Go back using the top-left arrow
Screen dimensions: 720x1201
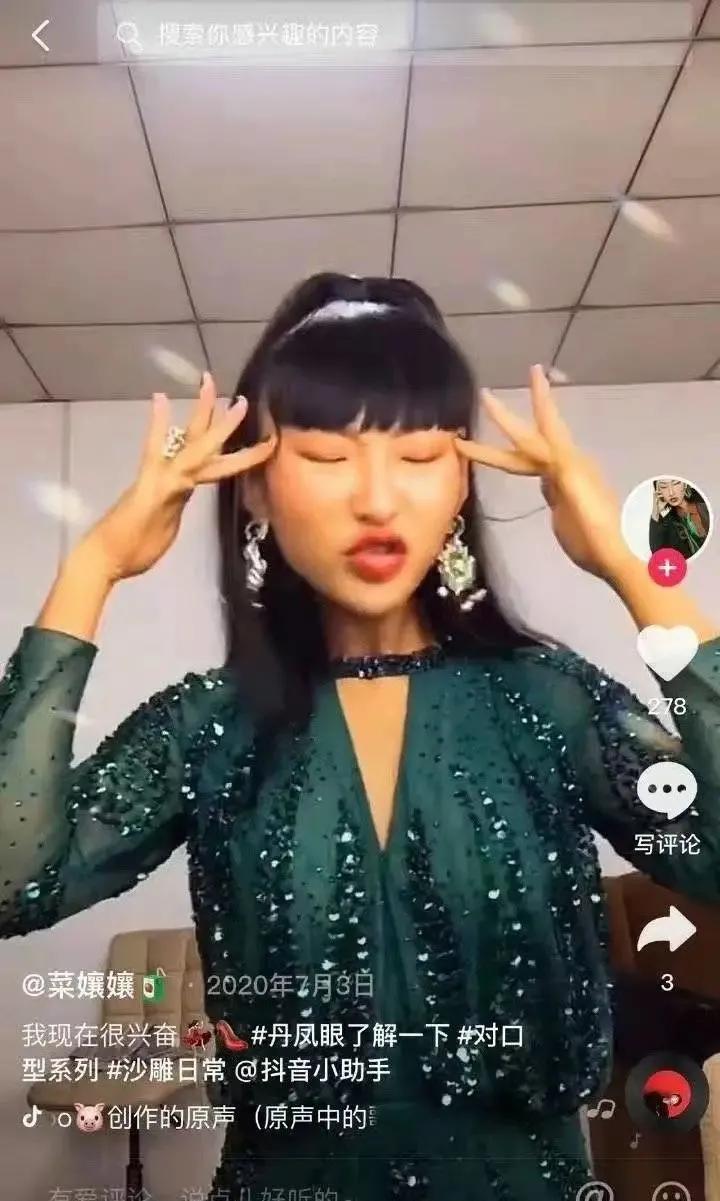tap(40, 36)
